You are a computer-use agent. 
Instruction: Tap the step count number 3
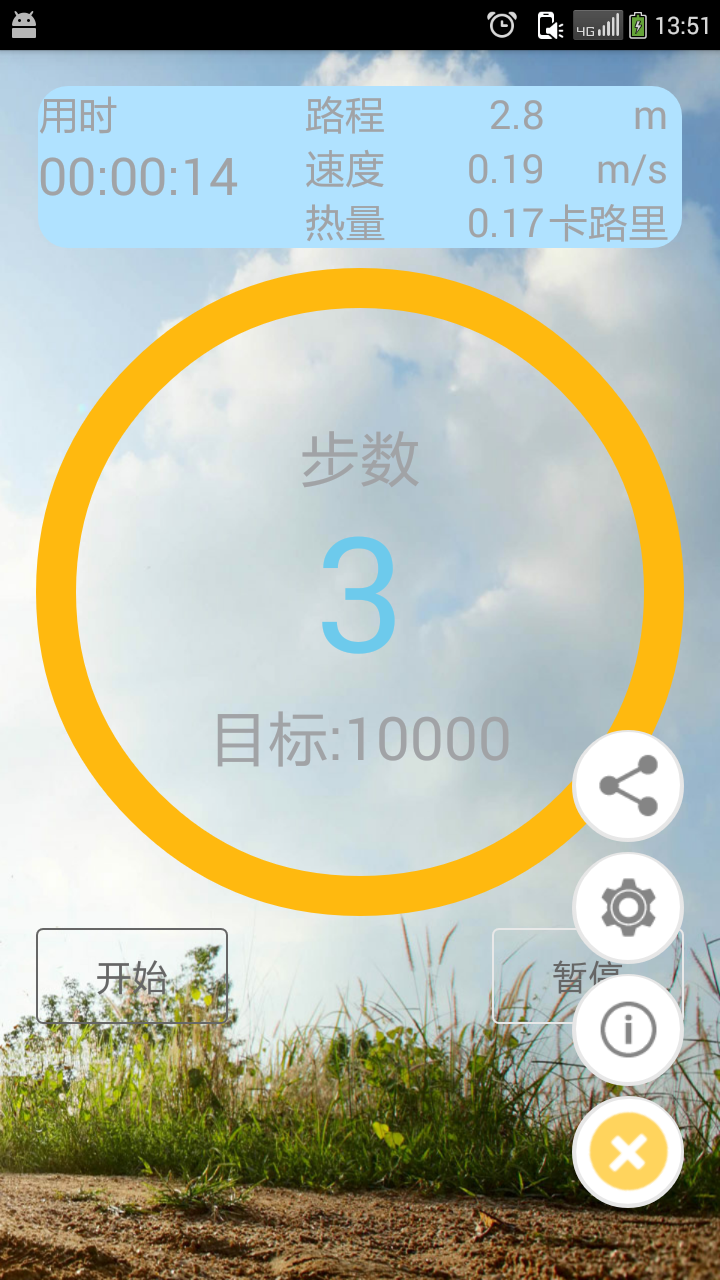360,595
